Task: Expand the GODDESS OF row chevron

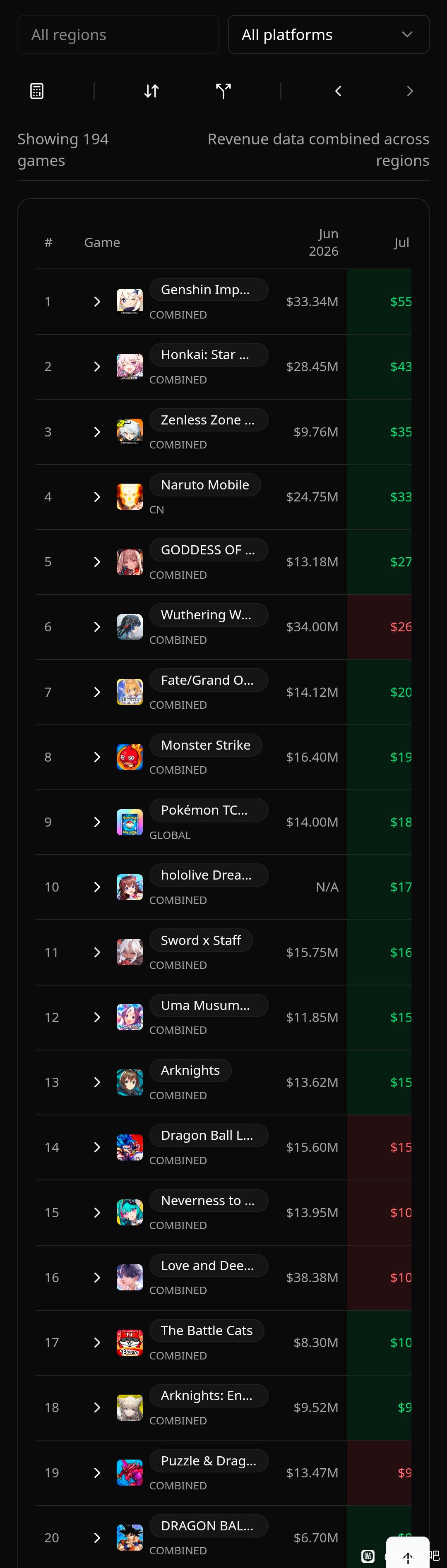Action: coord(97,562)
